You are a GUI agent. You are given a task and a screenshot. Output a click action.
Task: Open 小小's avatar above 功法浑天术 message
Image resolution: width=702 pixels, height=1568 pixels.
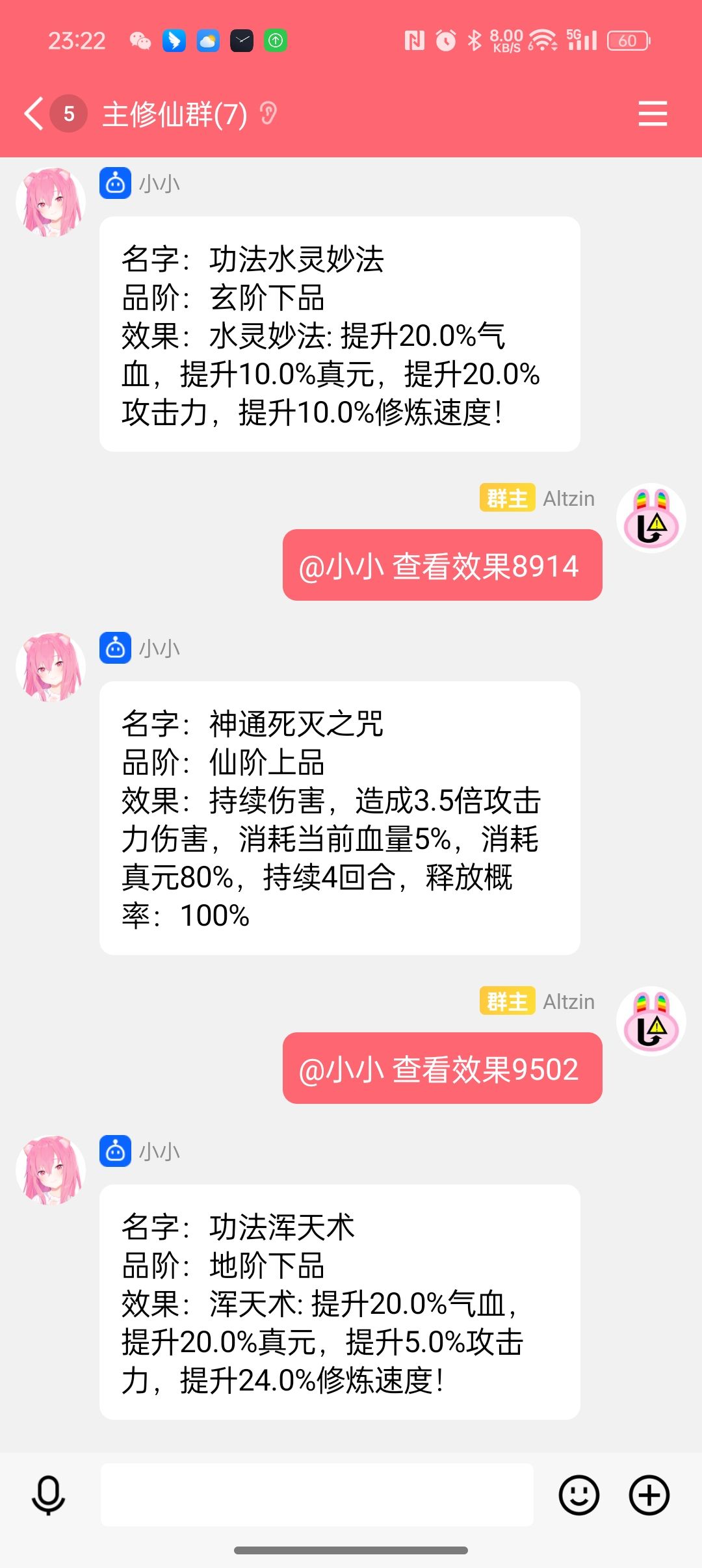(51, 1169)
